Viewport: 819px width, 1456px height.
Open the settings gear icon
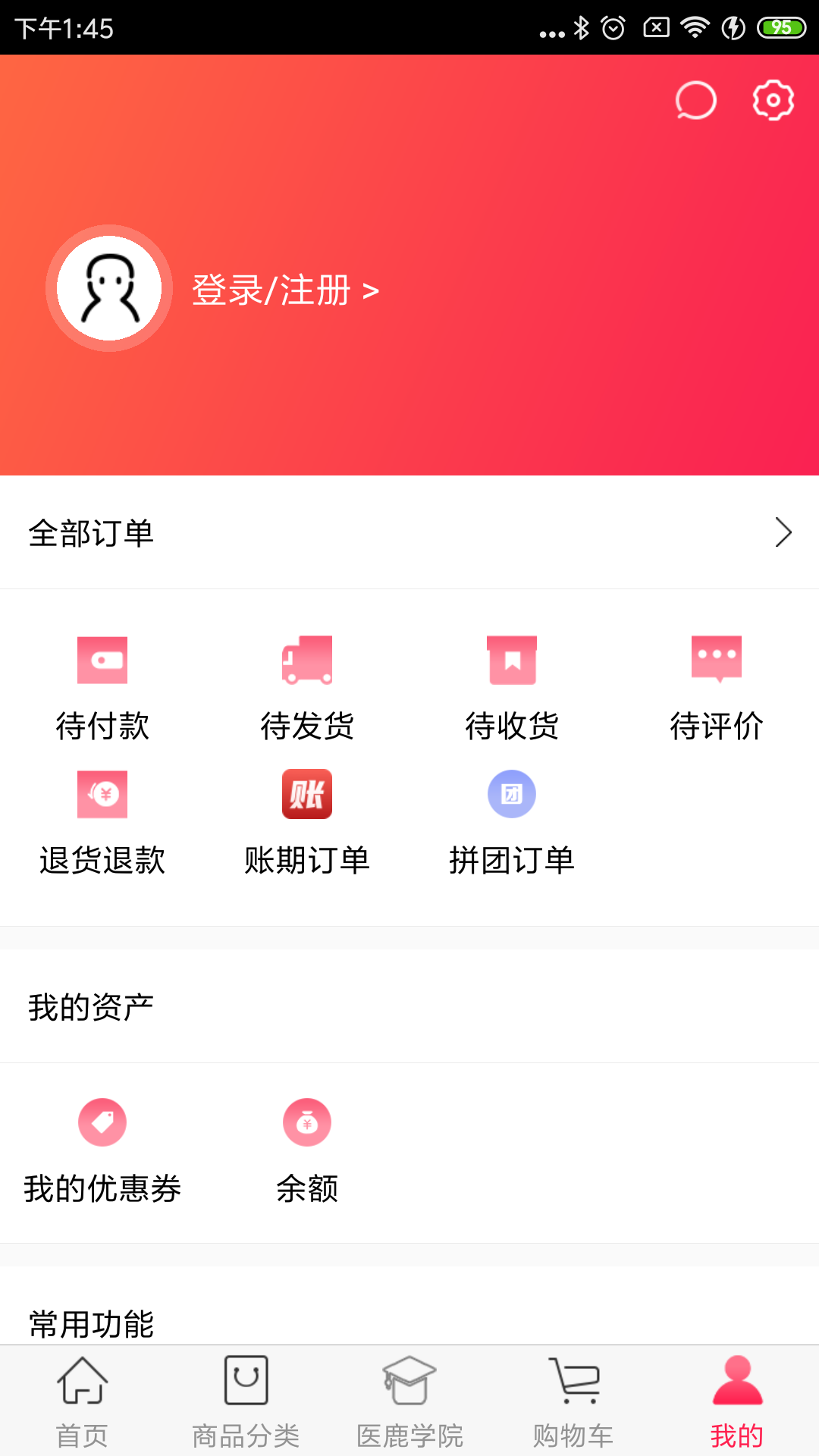click(773, 99)
